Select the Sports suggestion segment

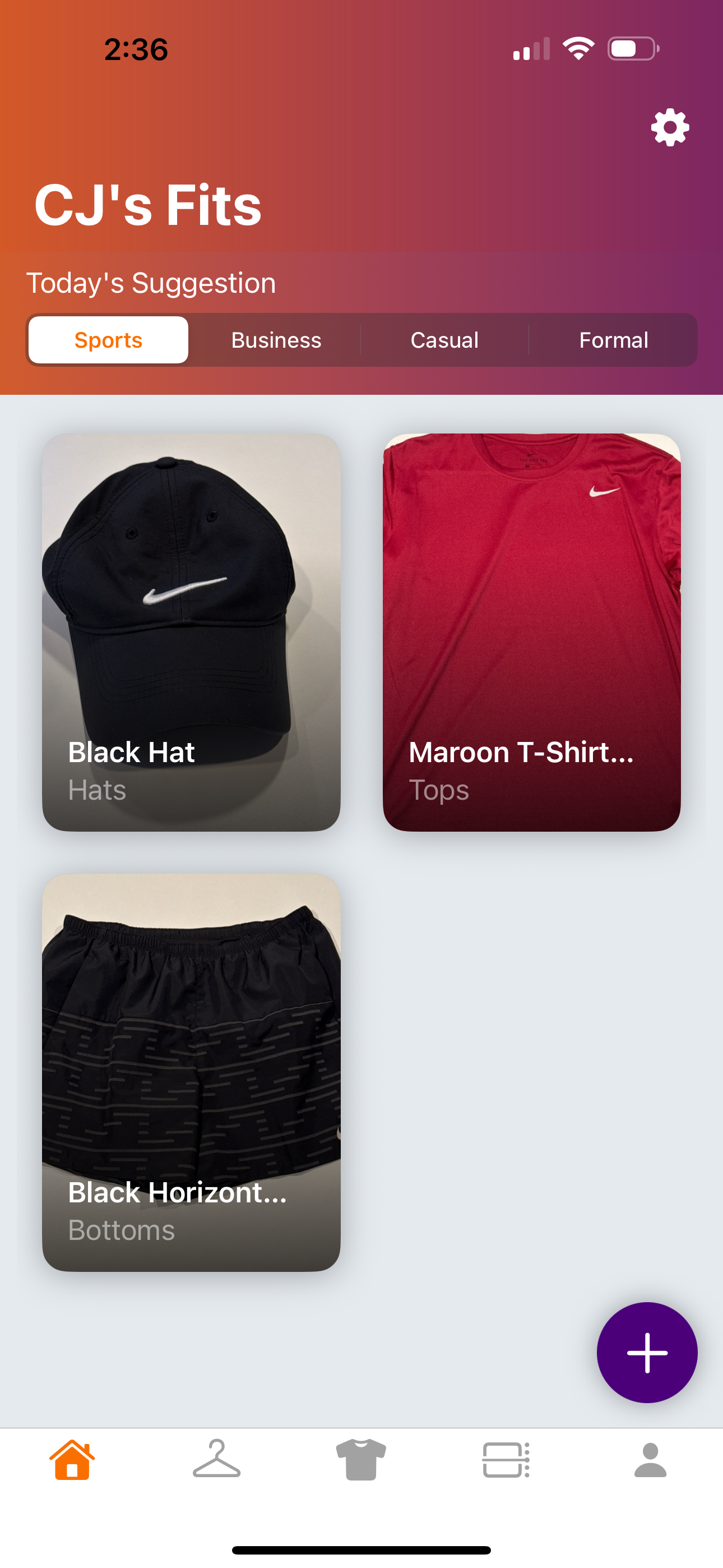(x=108, y=340)
